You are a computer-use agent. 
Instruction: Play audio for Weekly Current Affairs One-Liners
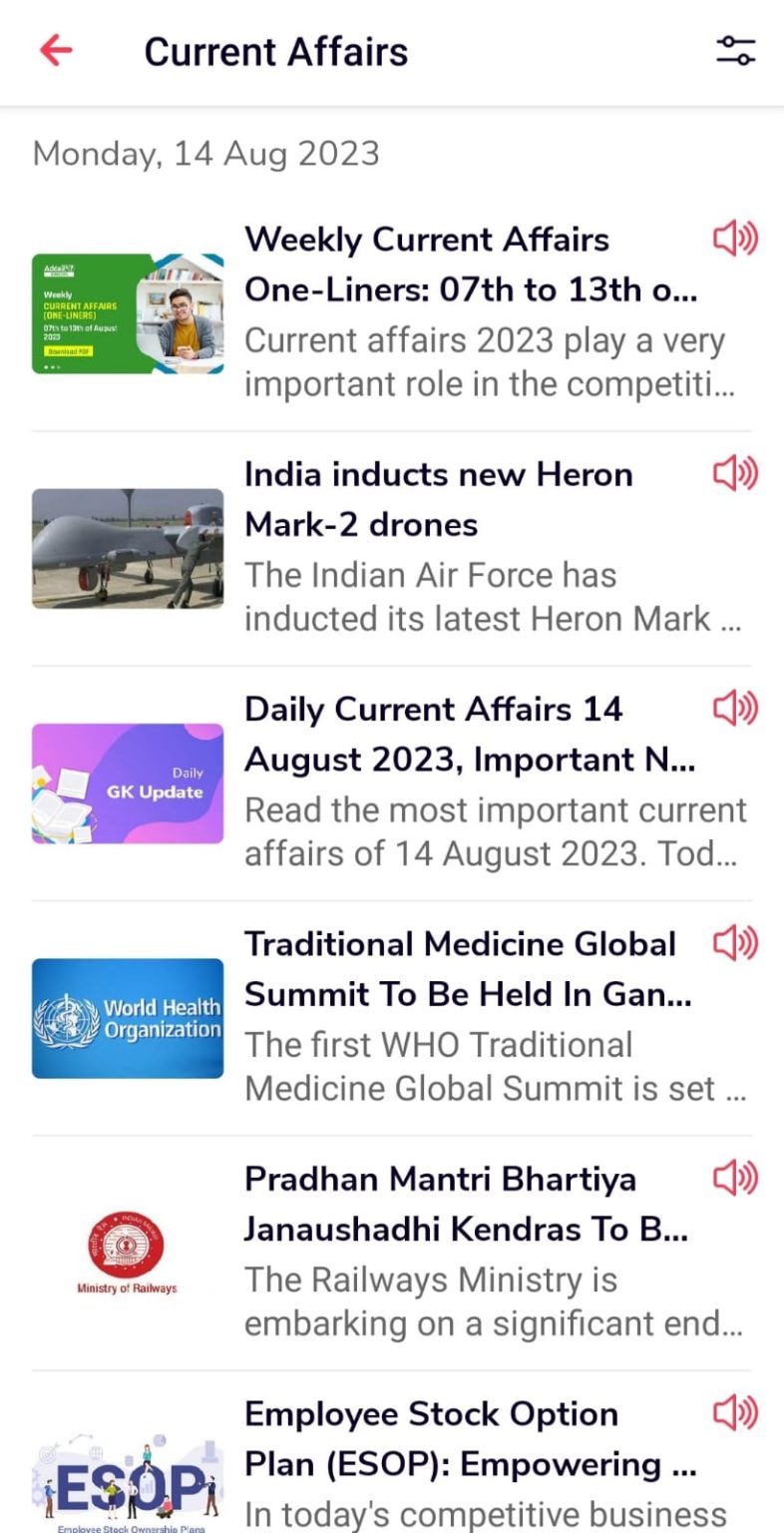click(x=735, y=239)
